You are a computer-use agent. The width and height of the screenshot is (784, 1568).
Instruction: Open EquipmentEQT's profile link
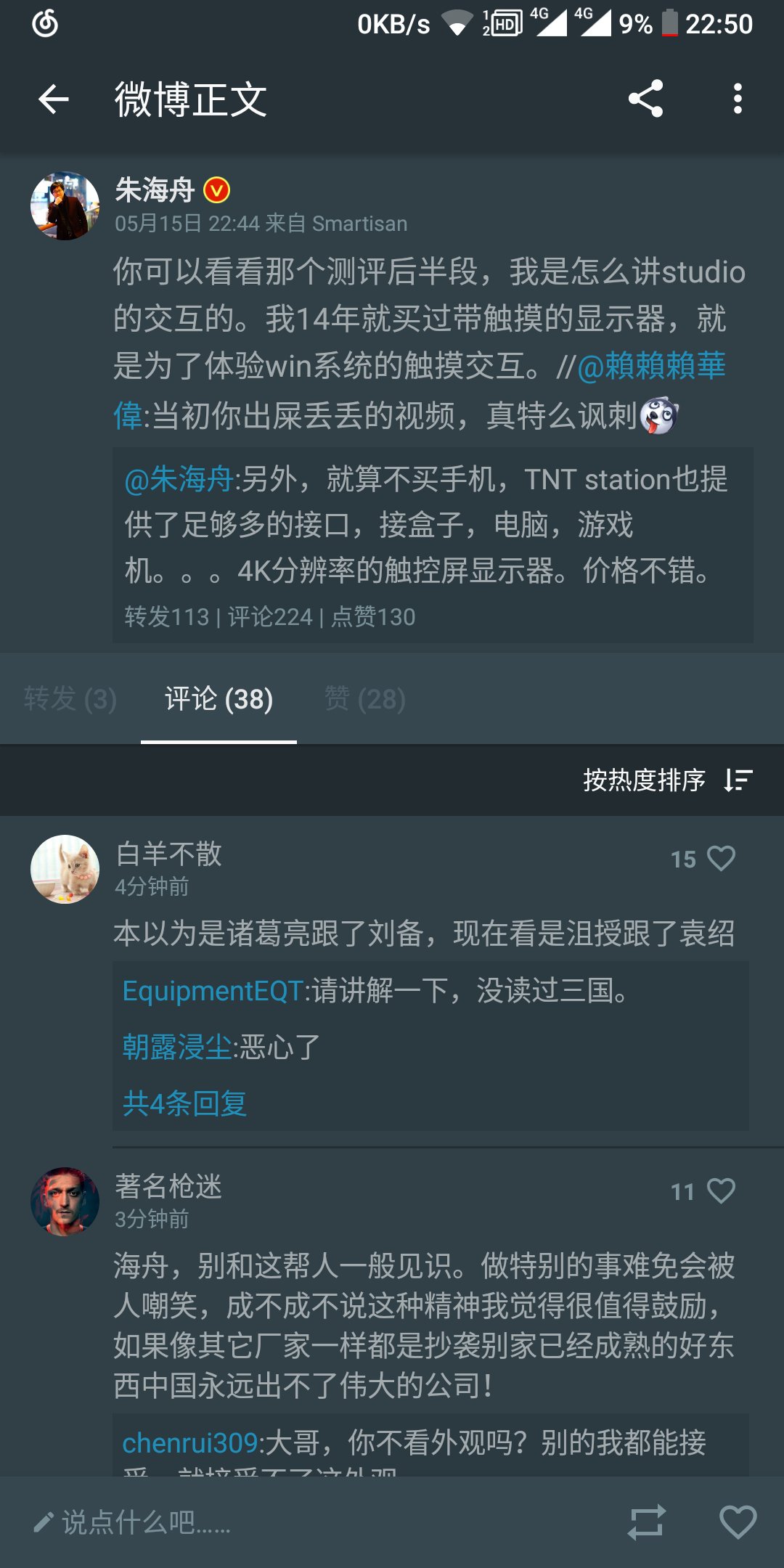tap(212, 991)
